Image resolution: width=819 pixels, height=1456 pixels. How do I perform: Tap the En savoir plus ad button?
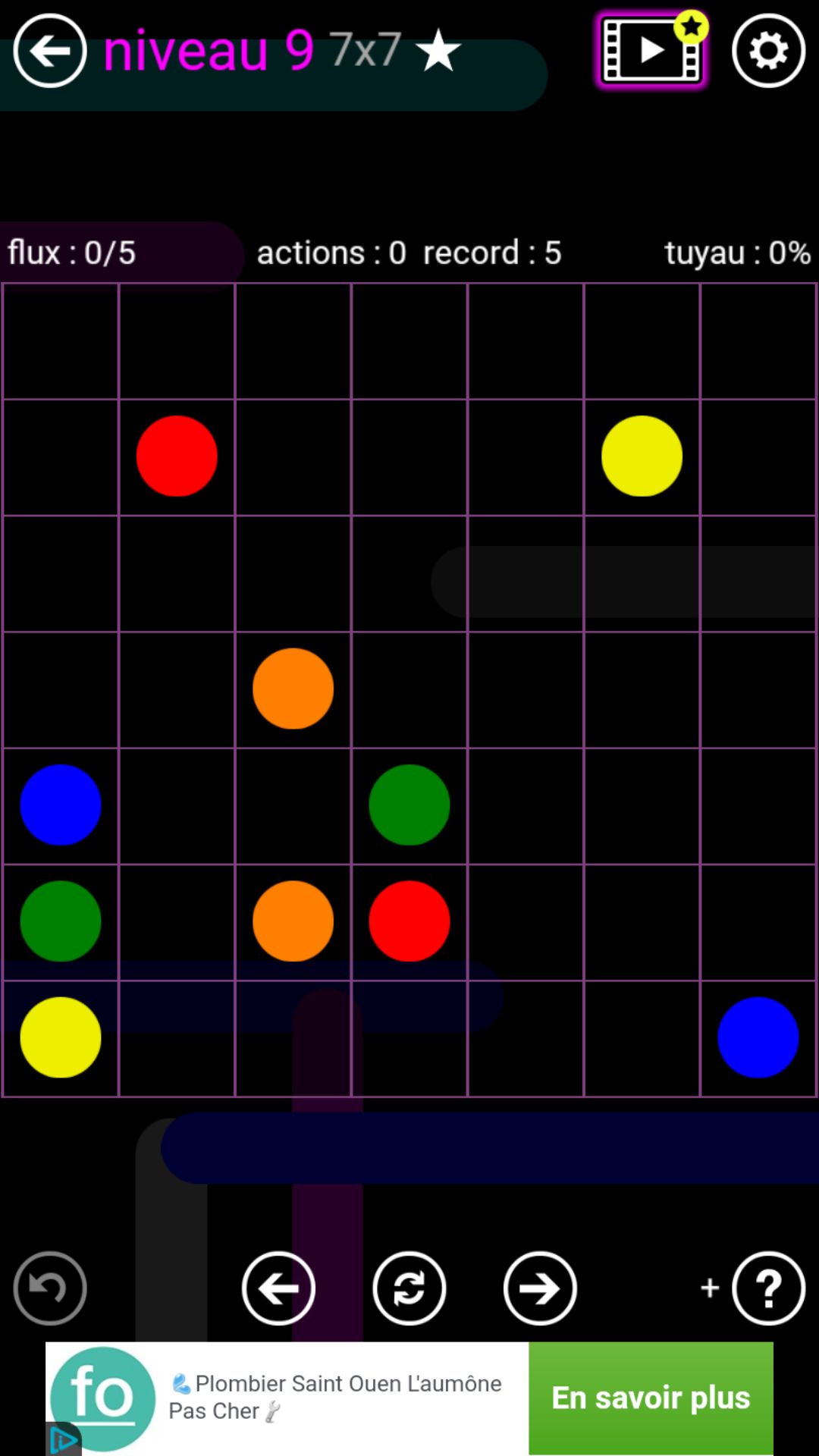[x=651, y=1398]
